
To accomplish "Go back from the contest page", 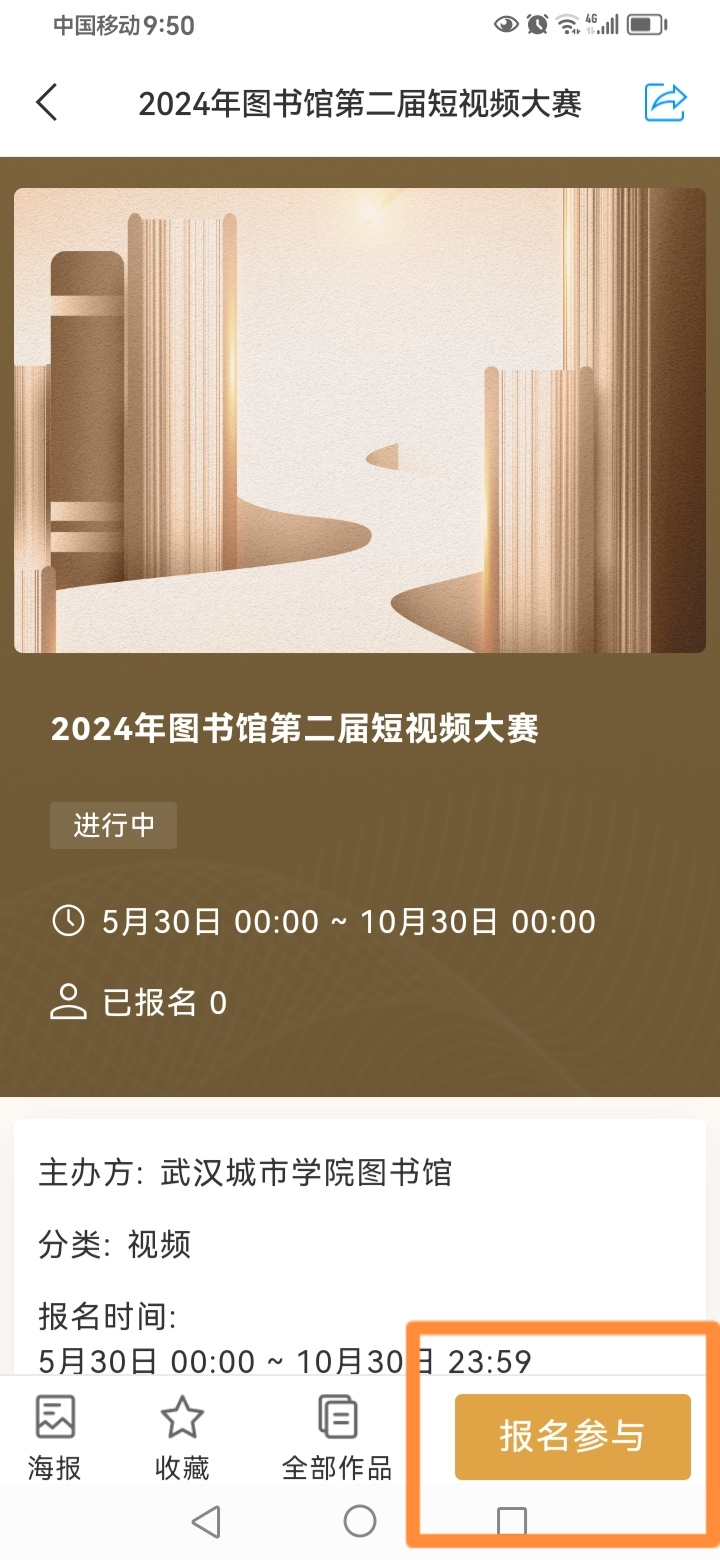I will [46, 103].
